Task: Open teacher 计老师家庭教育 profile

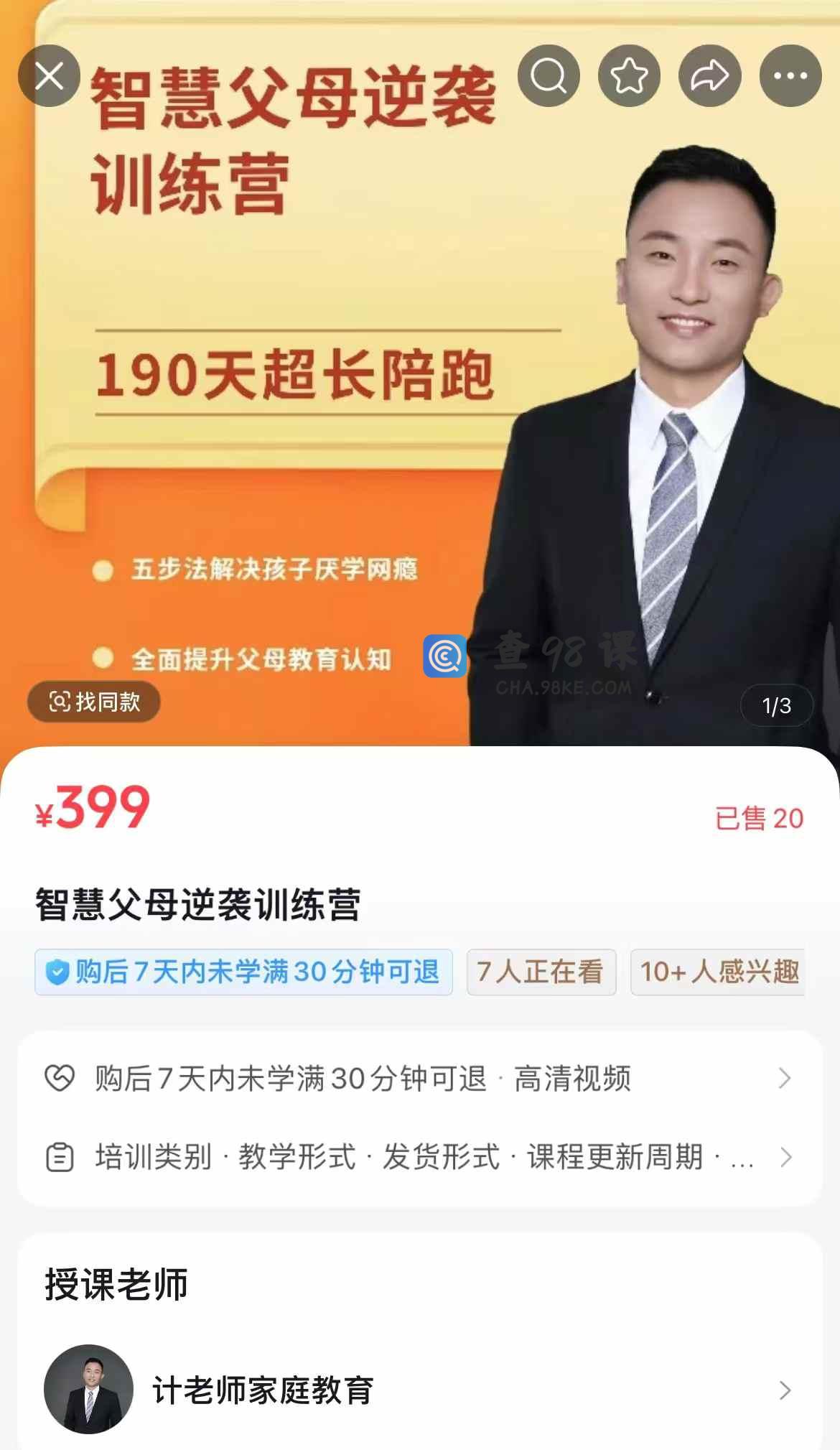Action: pos(420,1390)
